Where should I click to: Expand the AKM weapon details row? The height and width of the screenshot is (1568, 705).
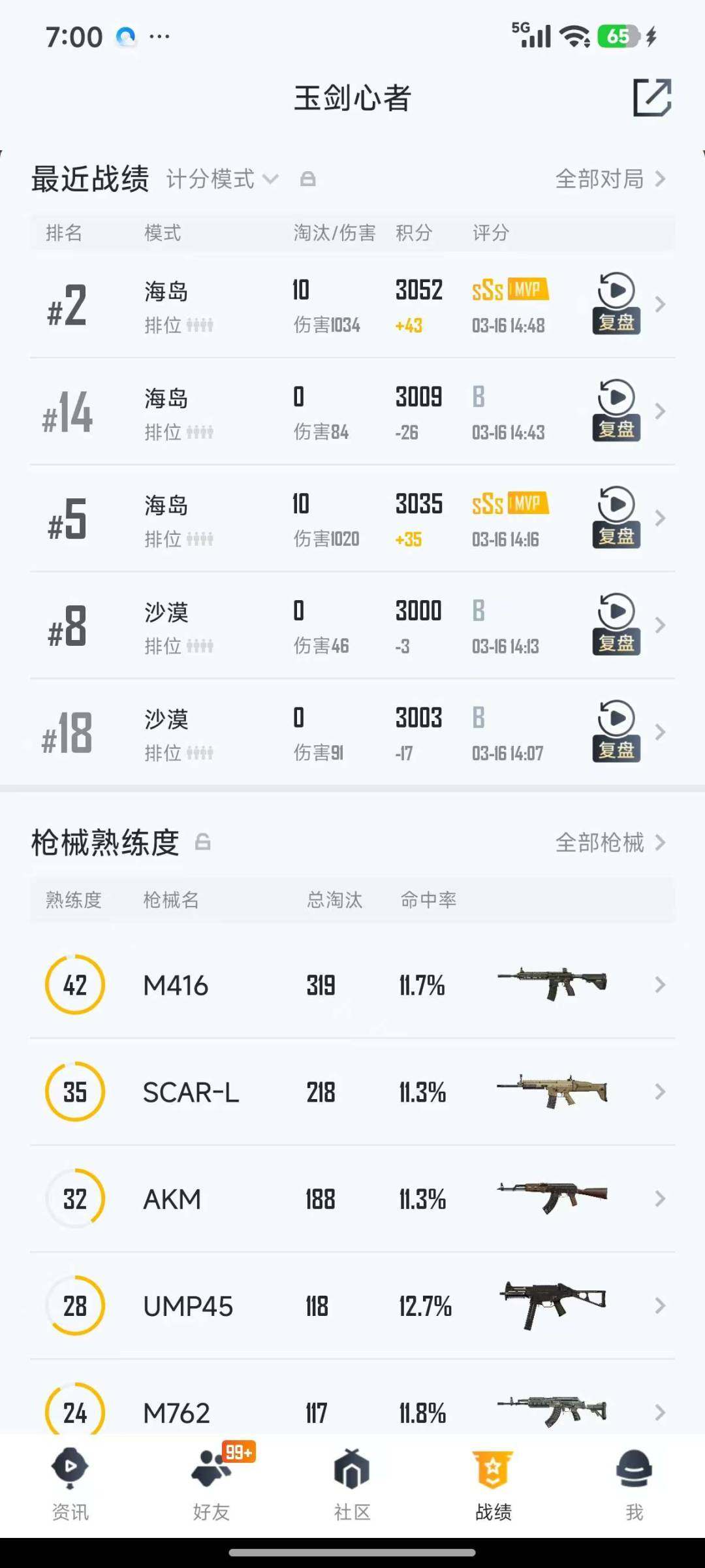[659, 1198]
